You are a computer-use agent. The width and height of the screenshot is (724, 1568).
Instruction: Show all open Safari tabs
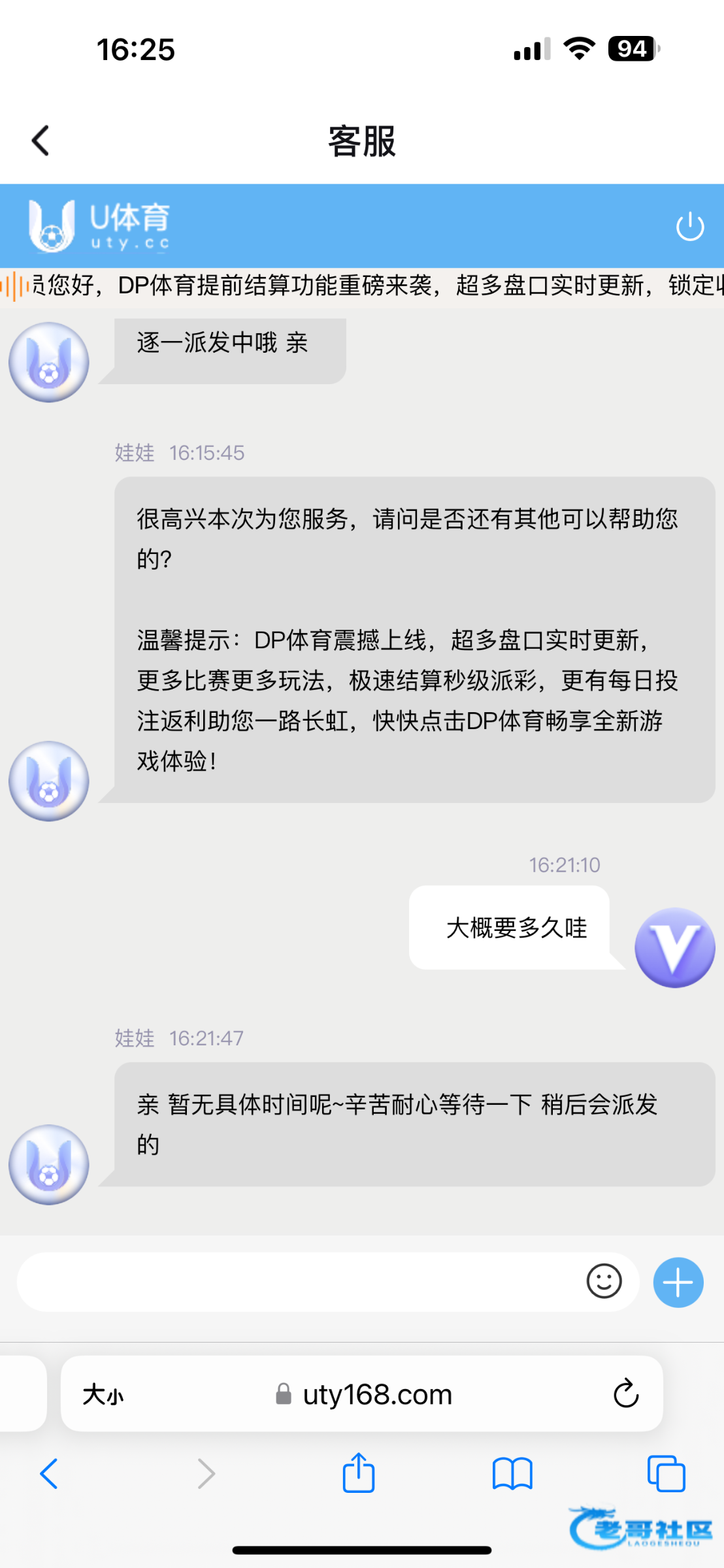[x=666, y=1474]
